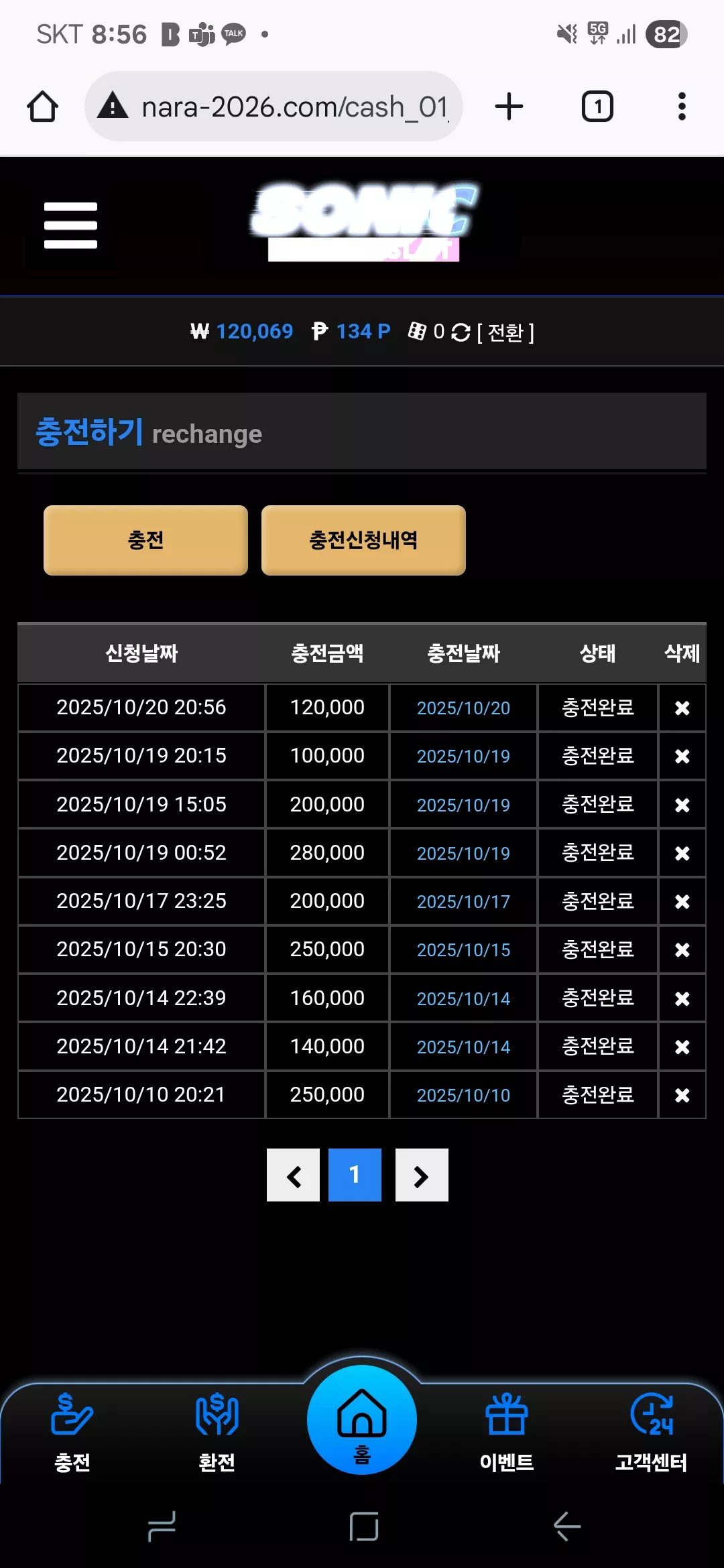Delete the 2025/10/19 15:05 record
This screenshot has height=1568, width=724.
682,805
